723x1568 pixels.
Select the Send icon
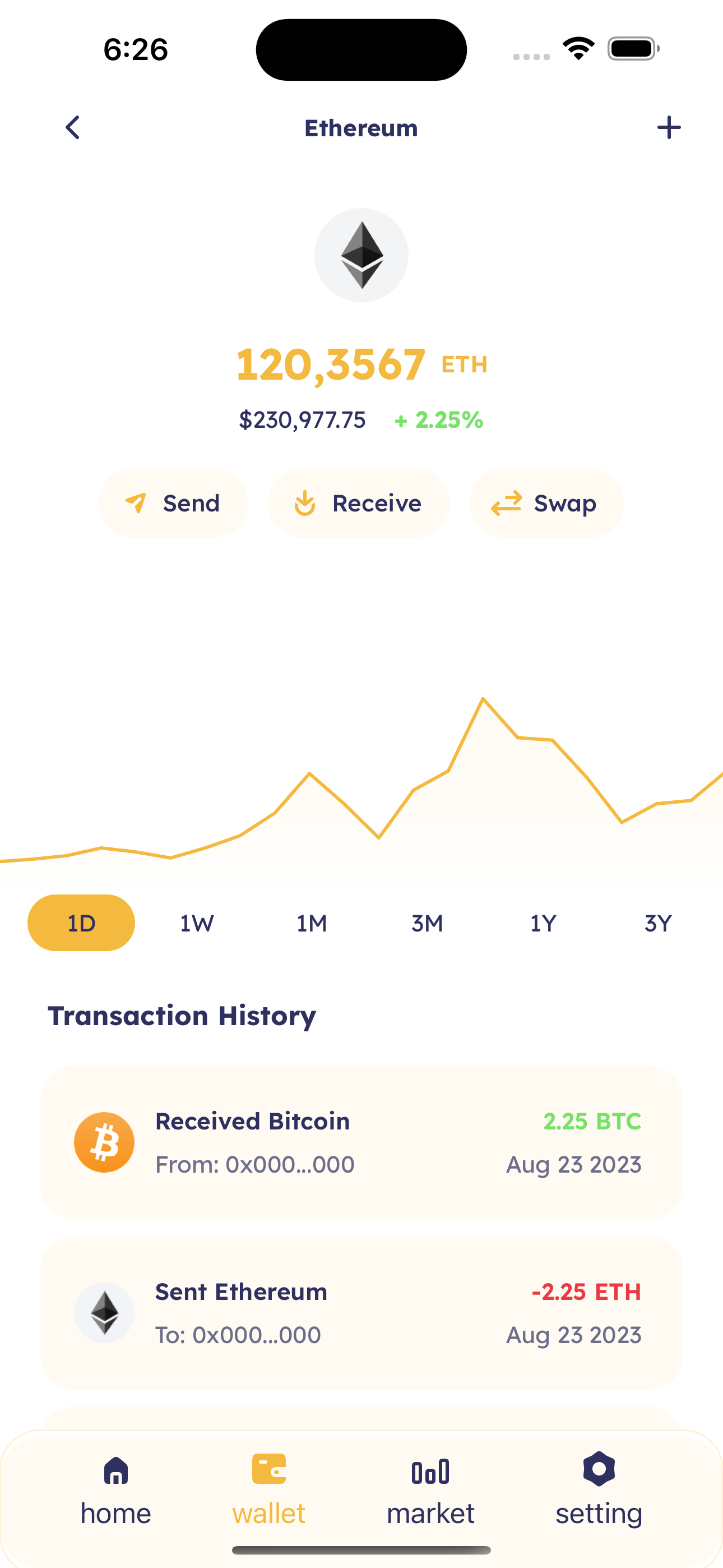point(137,503)
